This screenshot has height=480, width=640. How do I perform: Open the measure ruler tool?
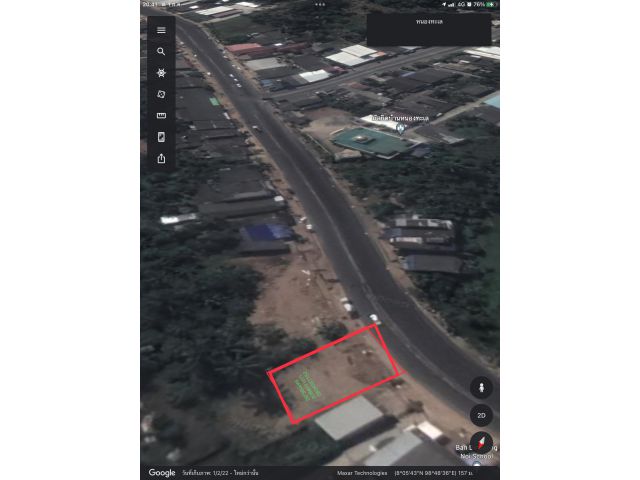pyautogui.click(x=161, y=115)
